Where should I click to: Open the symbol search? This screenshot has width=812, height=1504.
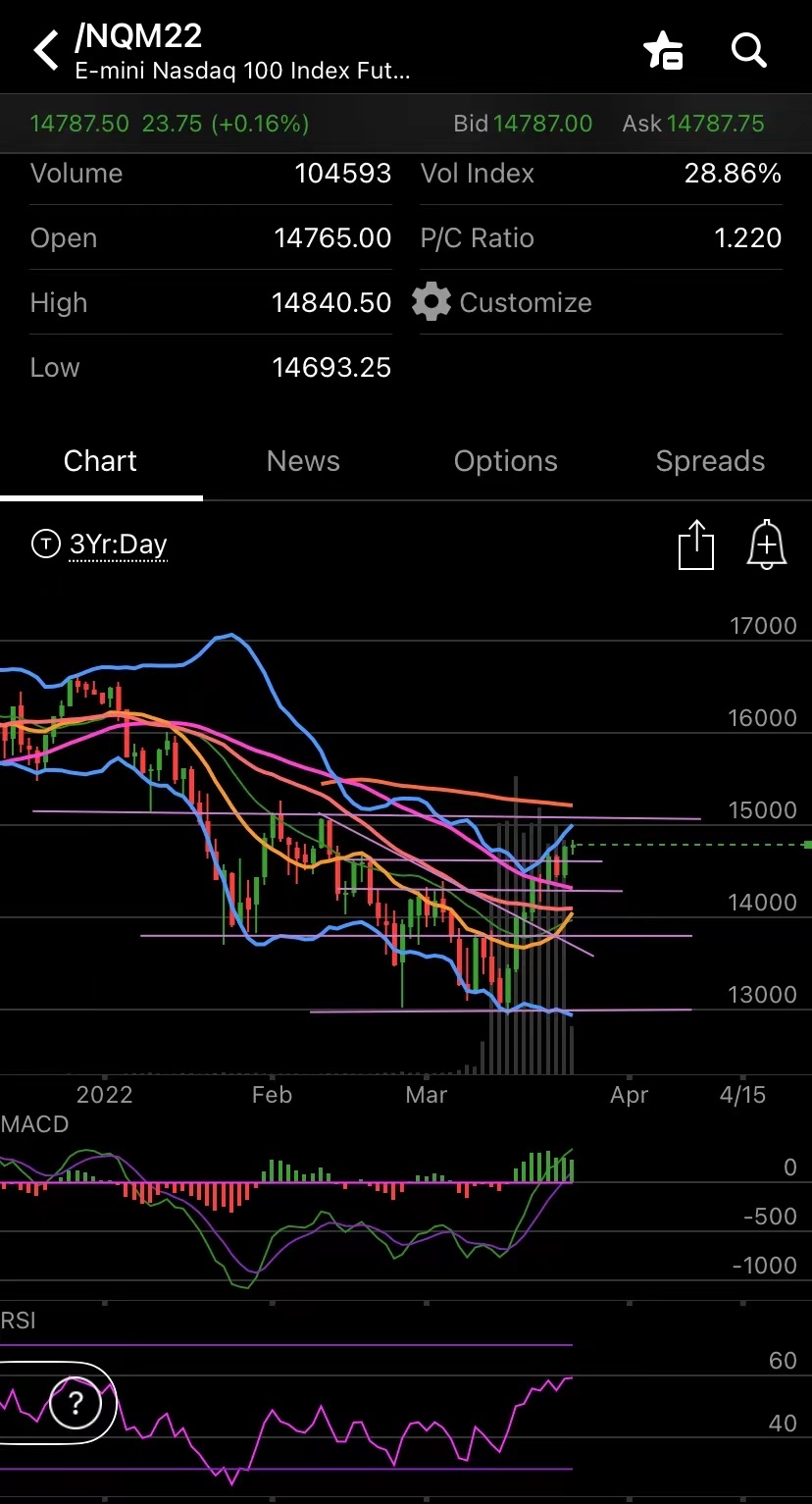click(x=748, y=49)
